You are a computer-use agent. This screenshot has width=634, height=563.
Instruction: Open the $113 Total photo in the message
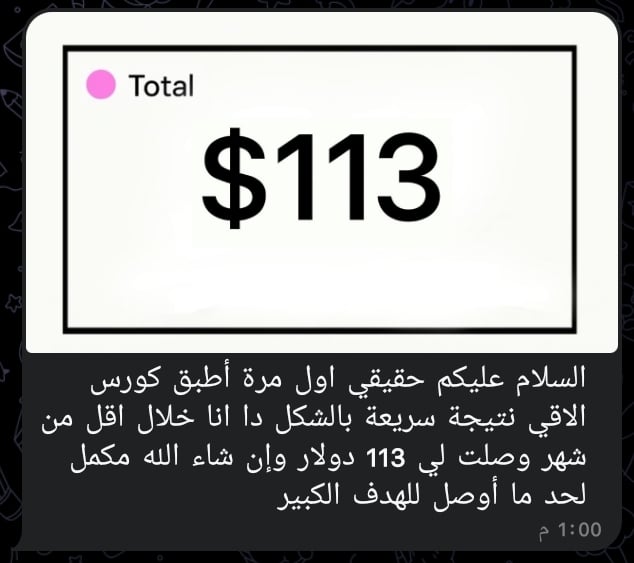[x=320, y=185]
